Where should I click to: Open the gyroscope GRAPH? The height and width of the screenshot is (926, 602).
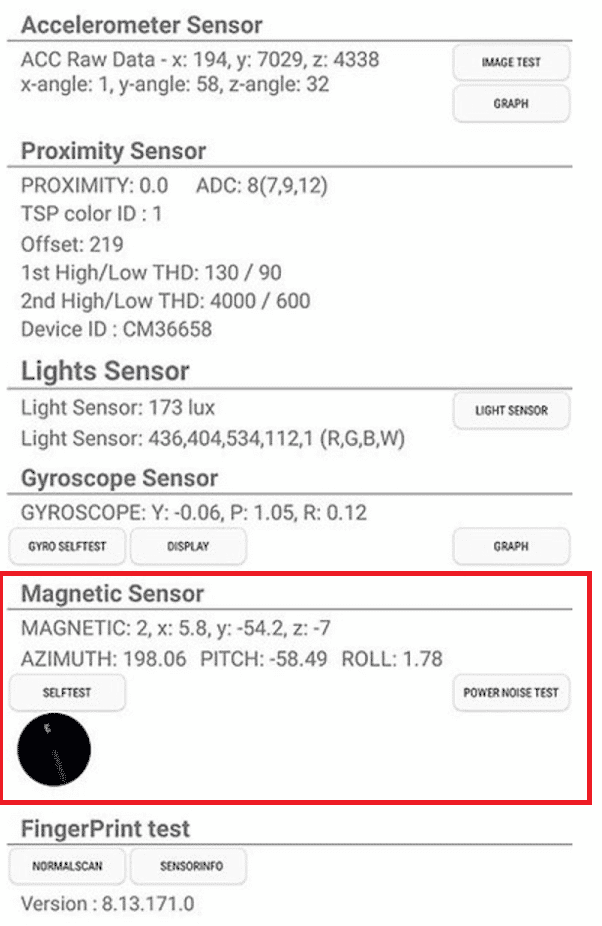pos(511,547)
